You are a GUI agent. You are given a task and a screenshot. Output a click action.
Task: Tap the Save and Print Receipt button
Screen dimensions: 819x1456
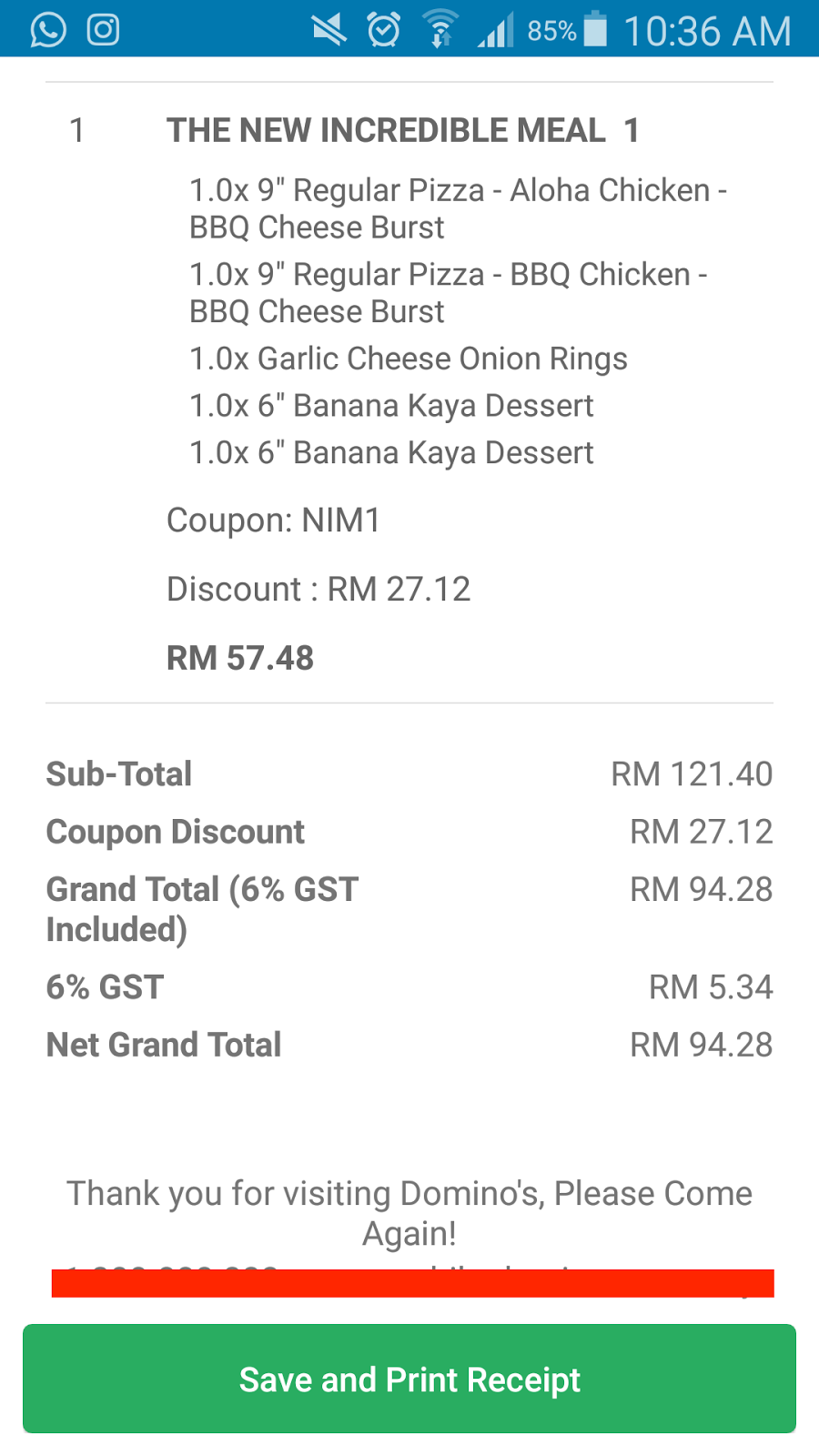point(409,1379)
